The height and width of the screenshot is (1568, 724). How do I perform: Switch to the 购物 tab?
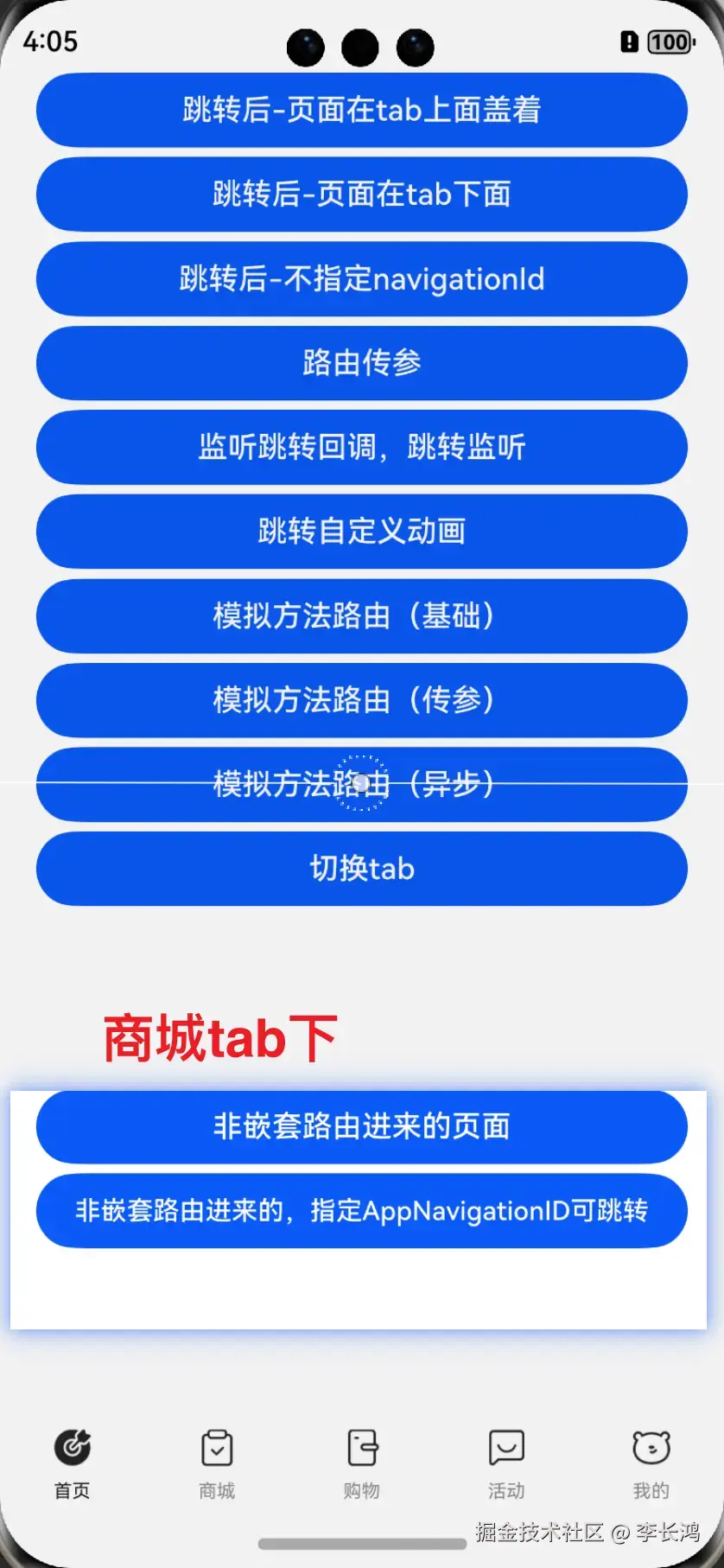(x=361, y=1463)
